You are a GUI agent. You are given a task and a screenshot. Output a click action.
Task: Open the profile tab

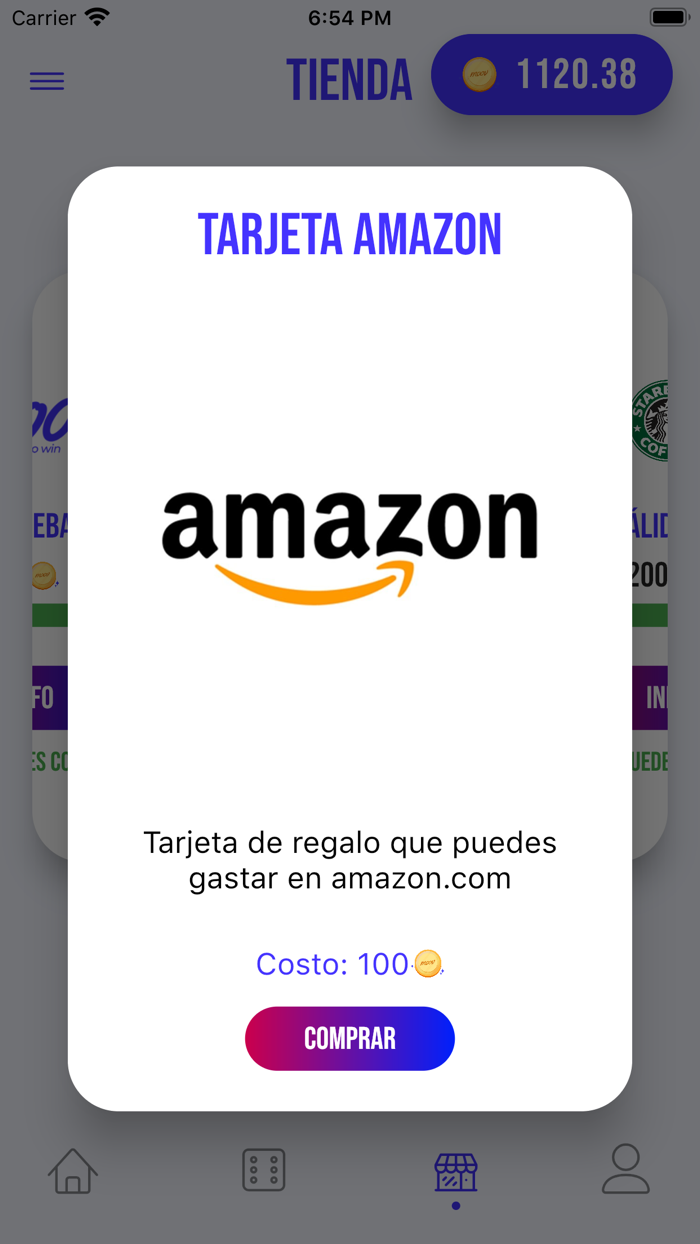[x=626, y=1169]
